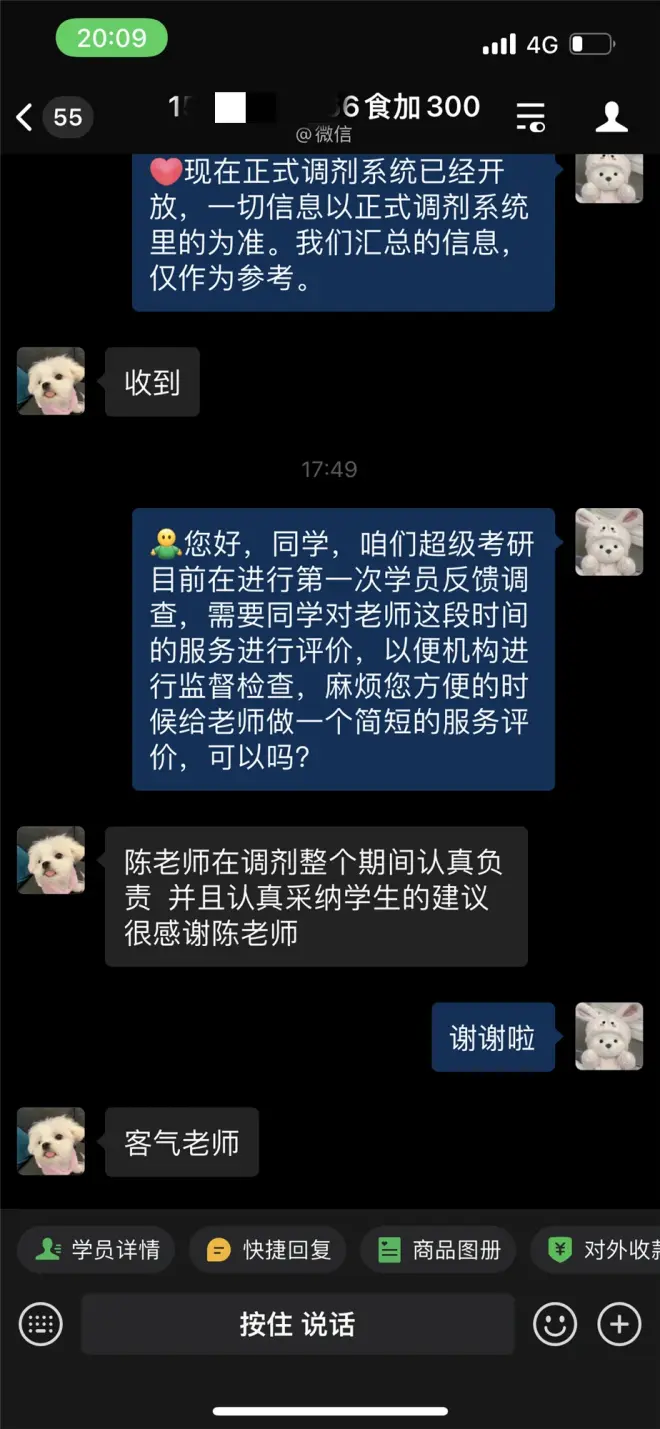Open 对外收款 payment collection chip

pyautogui.click(x=600, y=1249)
